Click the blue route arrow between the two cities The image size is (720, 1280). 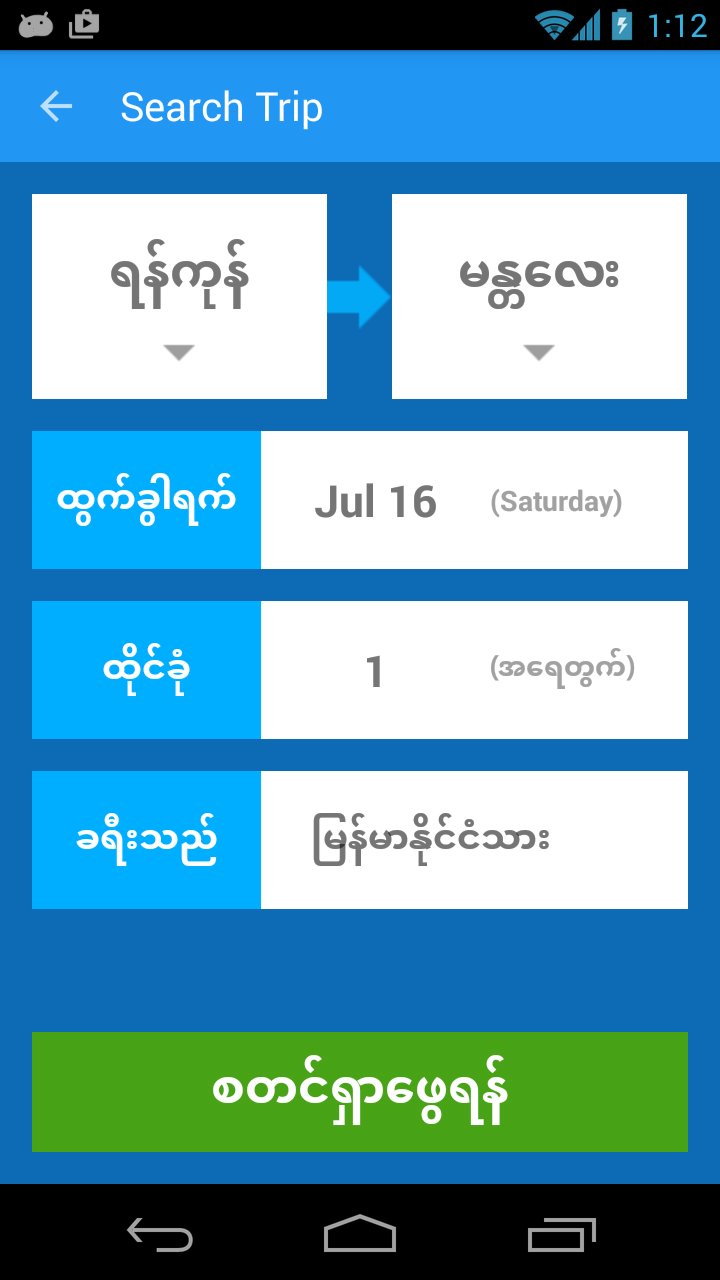360,294
